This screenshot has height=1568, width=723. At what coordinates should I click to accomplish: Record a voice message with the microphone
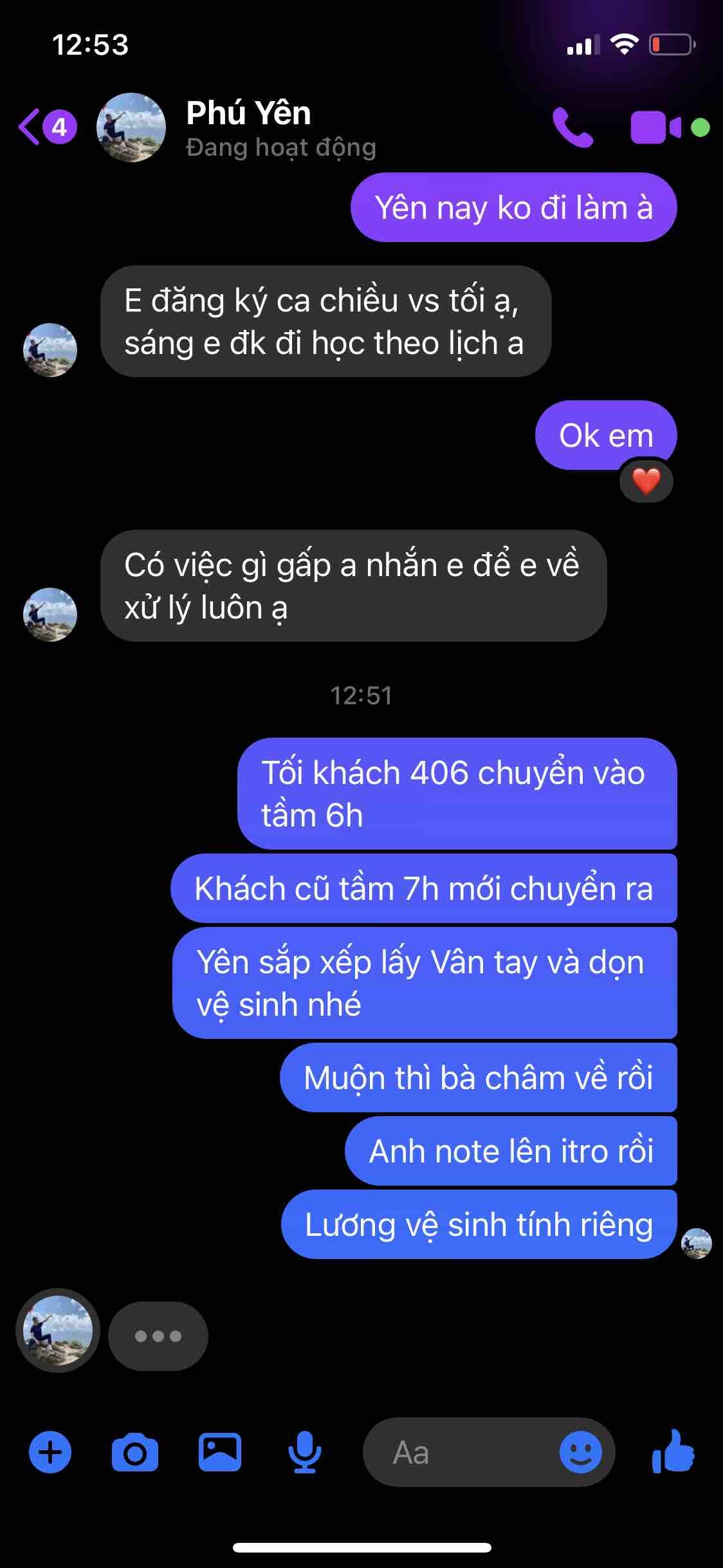pos(304,1453)
